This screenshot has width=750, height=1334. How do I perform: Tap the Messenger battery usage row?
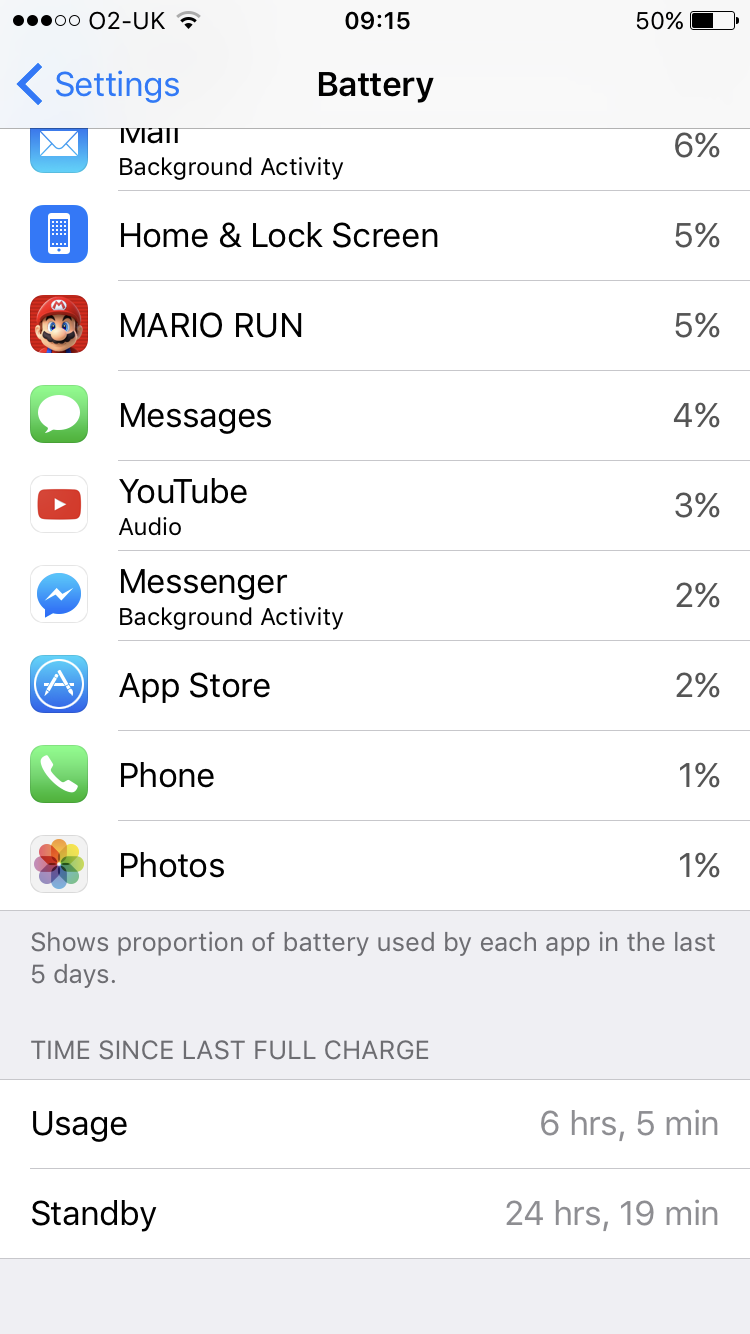pos(375,596)
